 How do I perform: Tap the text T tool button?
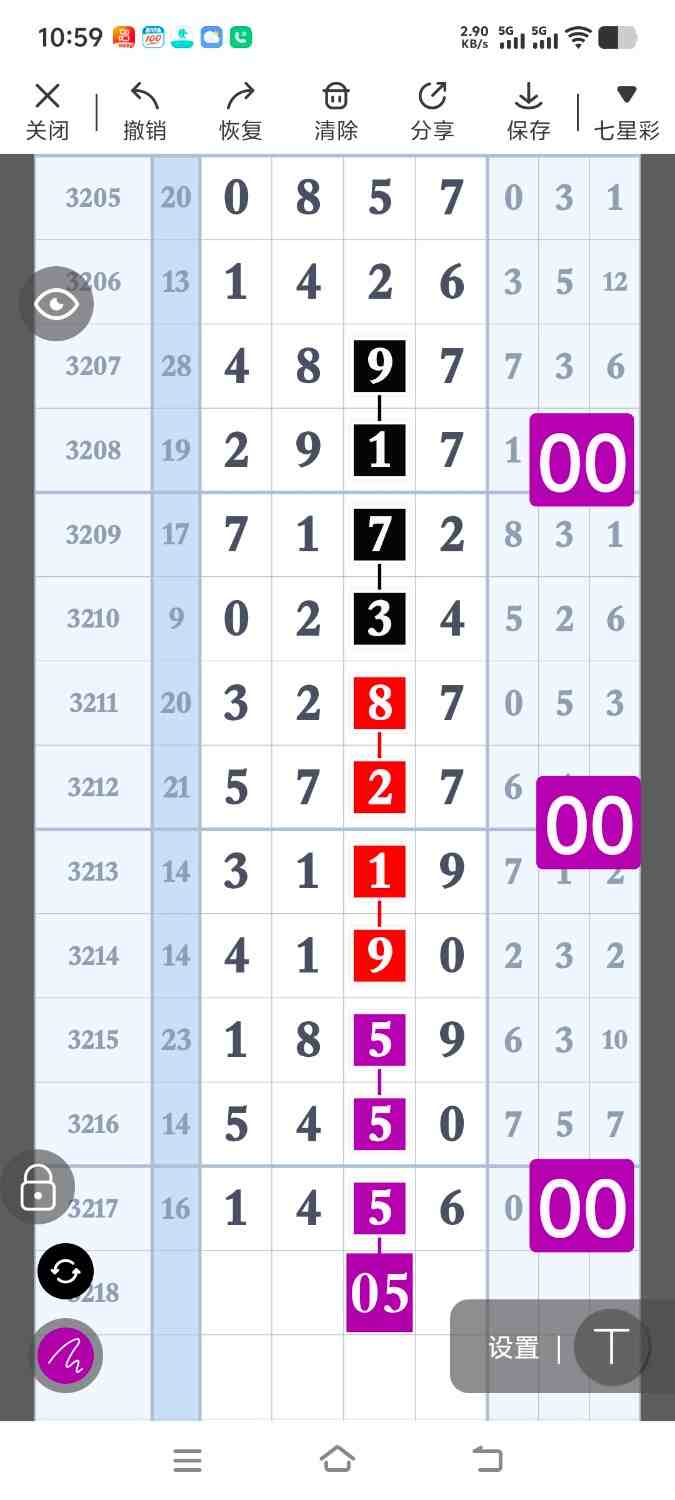(x=610, y=1348)
